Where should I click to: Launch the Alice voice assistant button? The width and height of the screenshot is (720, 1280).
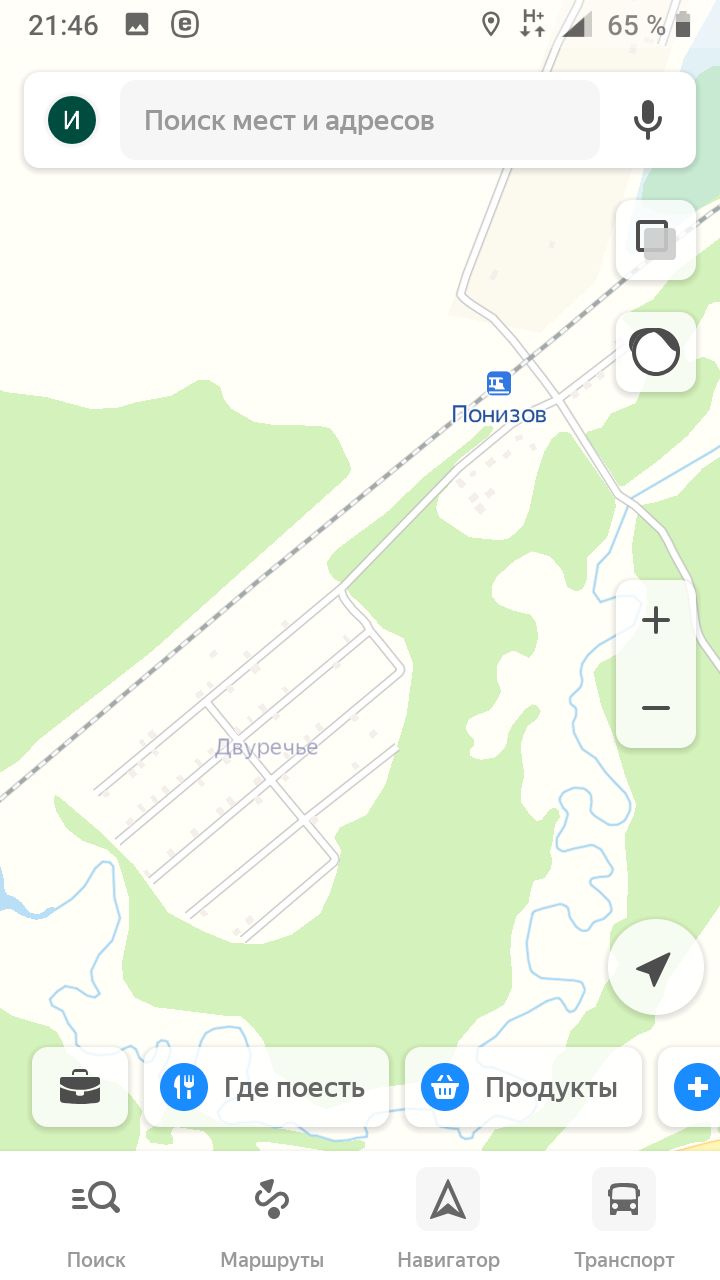656,352
